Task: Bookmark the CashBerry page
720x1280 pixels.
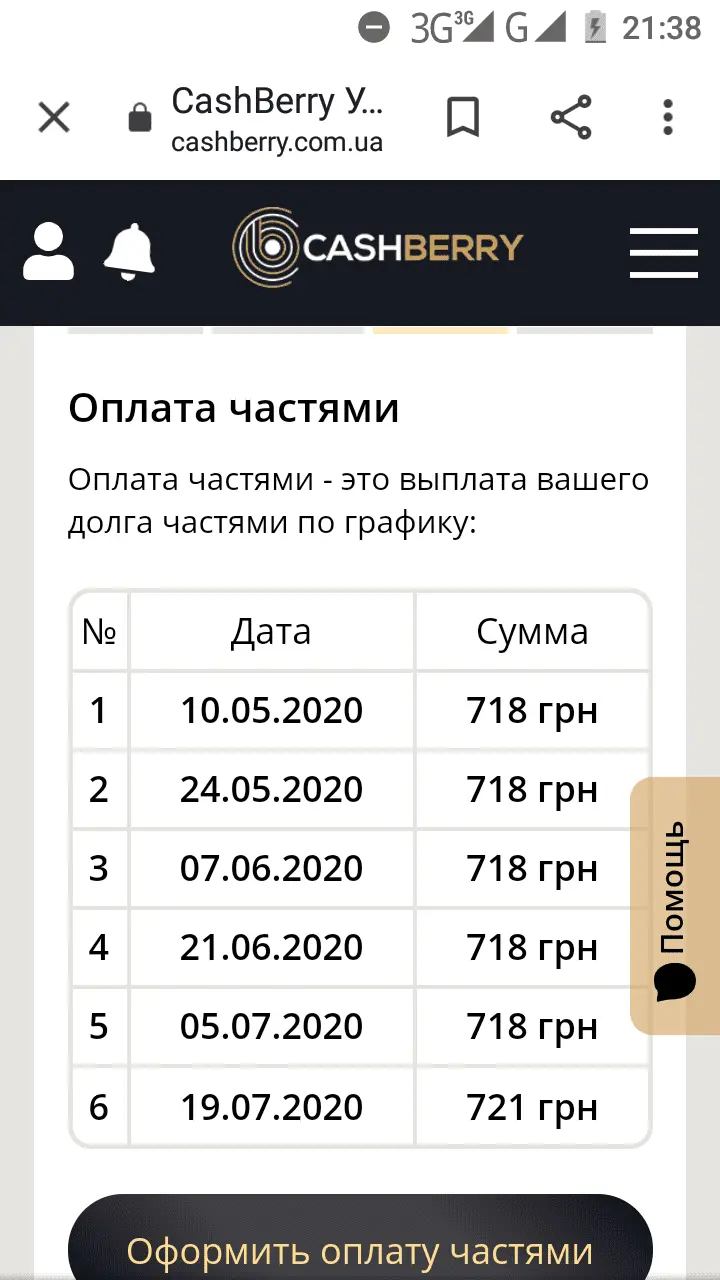Action: [x=462, y=118]
